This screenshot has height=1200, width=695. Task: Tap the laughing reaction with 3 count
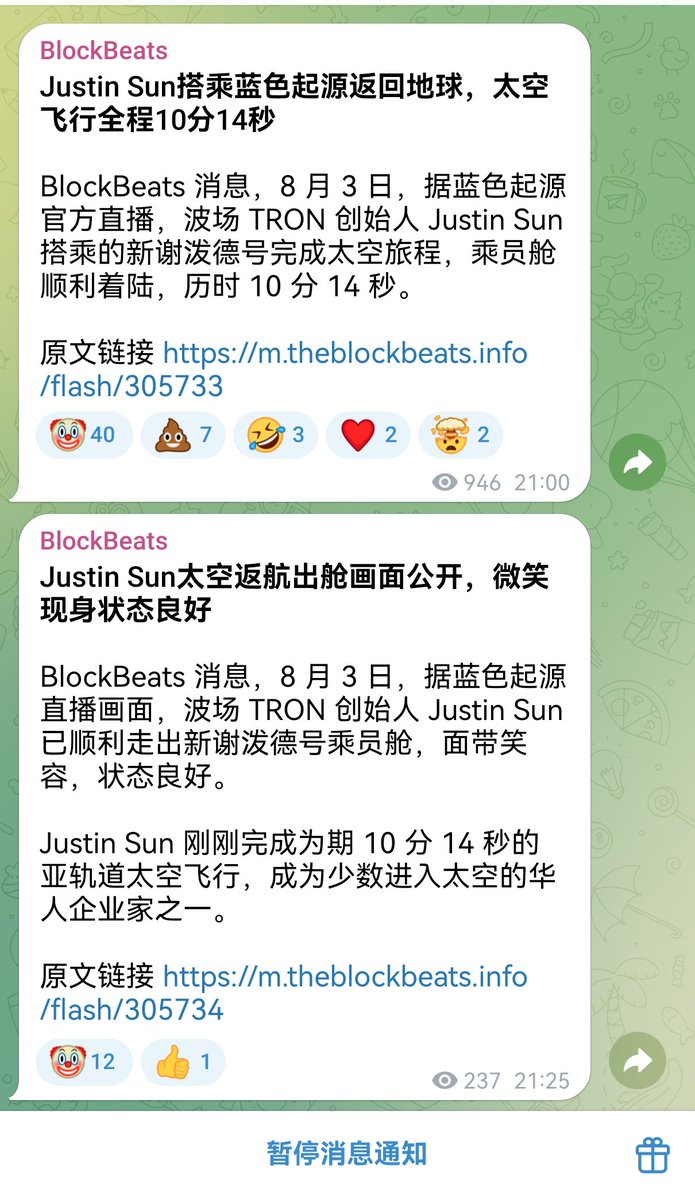[275, 436]
